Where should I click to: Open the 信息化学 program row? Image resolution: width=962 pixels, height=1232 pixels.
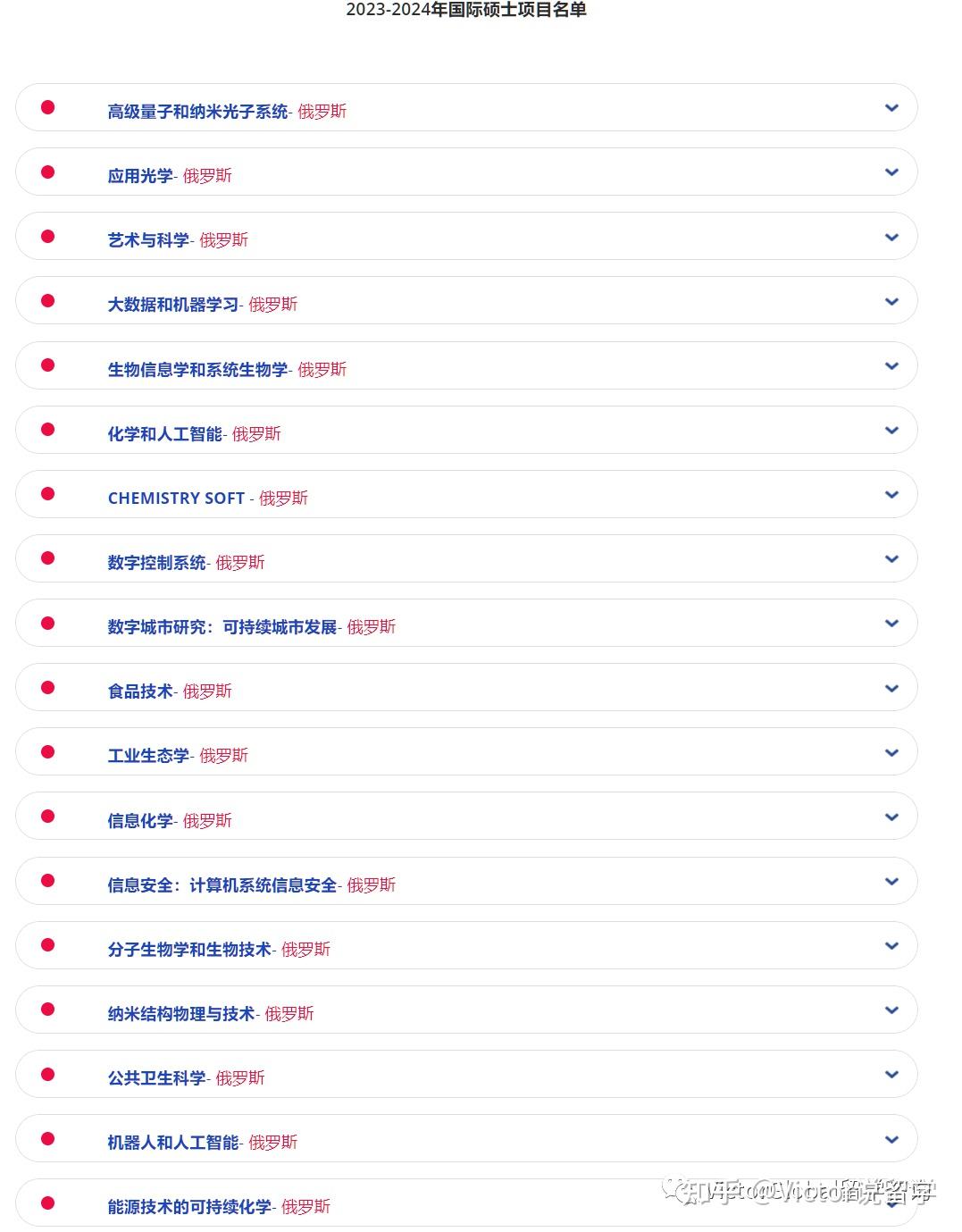pos(891,817)
